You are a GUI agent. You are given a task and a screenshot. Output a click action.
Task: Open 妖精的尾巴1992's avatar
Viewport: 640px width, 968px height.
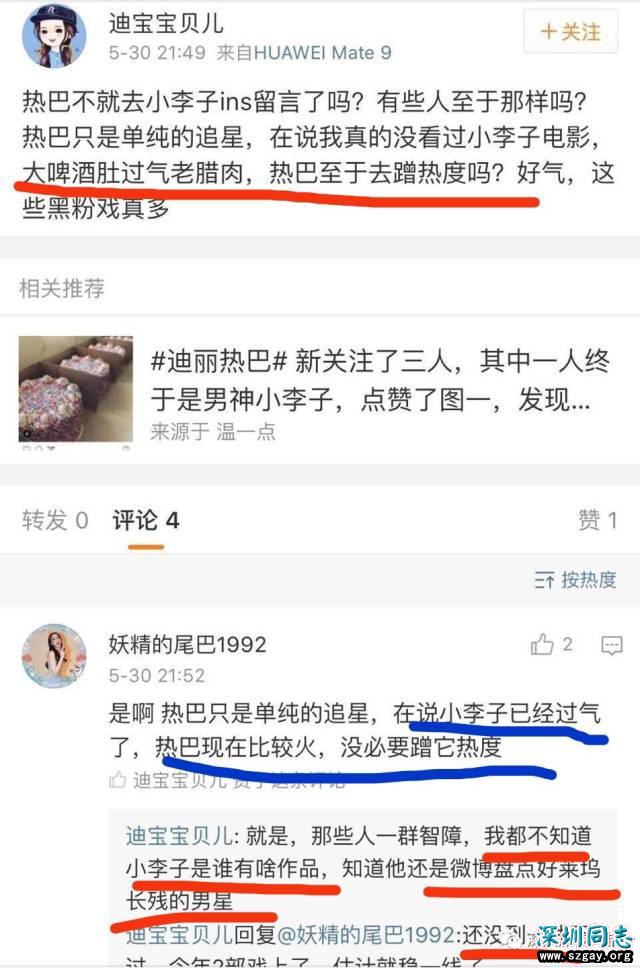(x=53, y=656)
